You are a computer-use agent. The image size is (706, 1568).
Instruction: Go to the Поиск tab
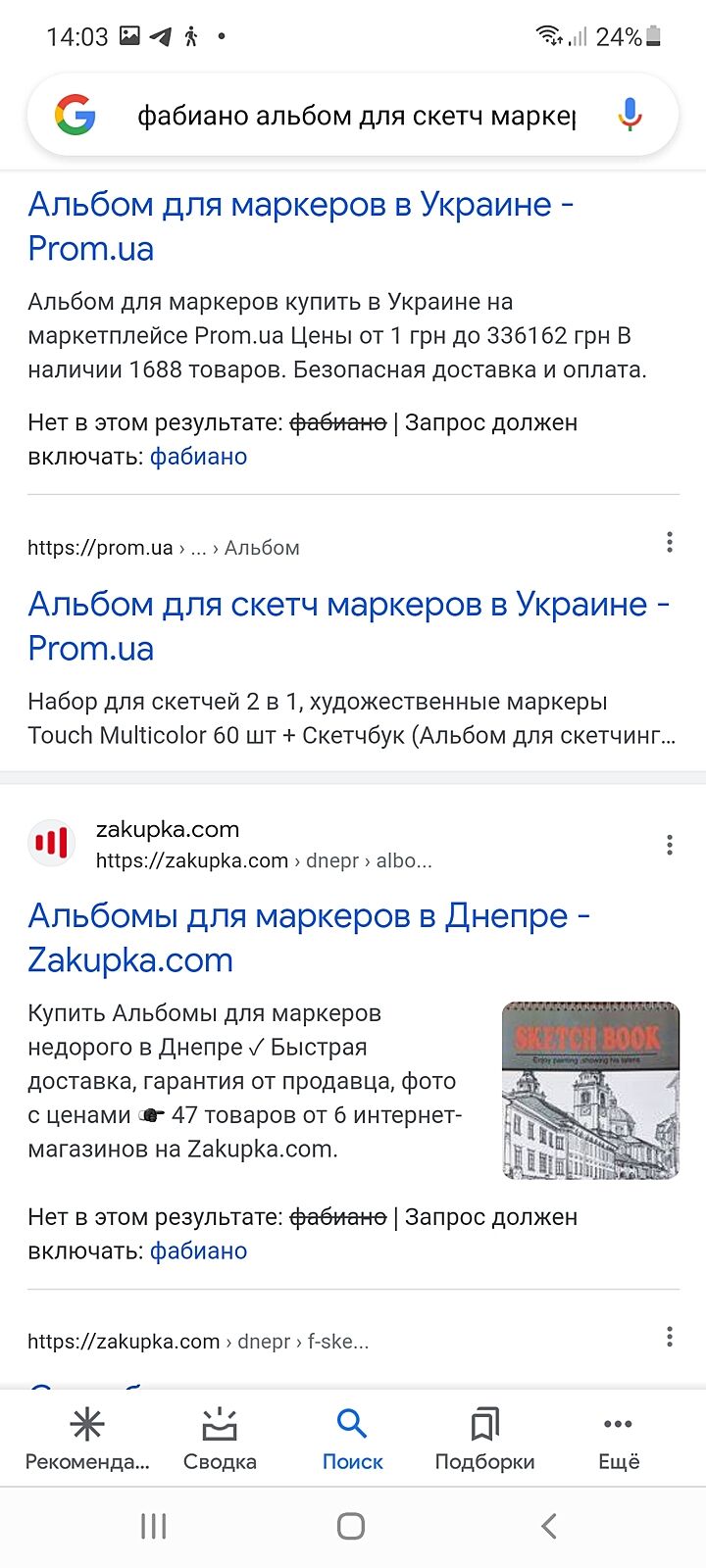352,1439
